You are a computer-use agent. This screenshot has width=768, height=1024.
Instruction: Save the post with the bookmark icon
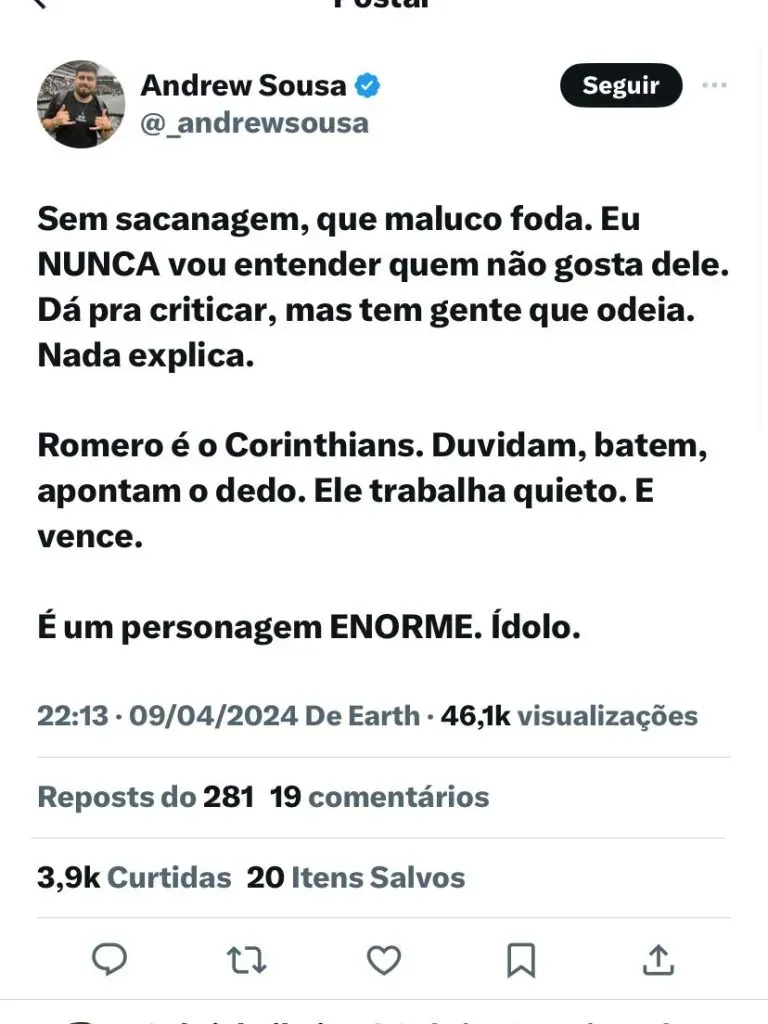coord(520,961)
